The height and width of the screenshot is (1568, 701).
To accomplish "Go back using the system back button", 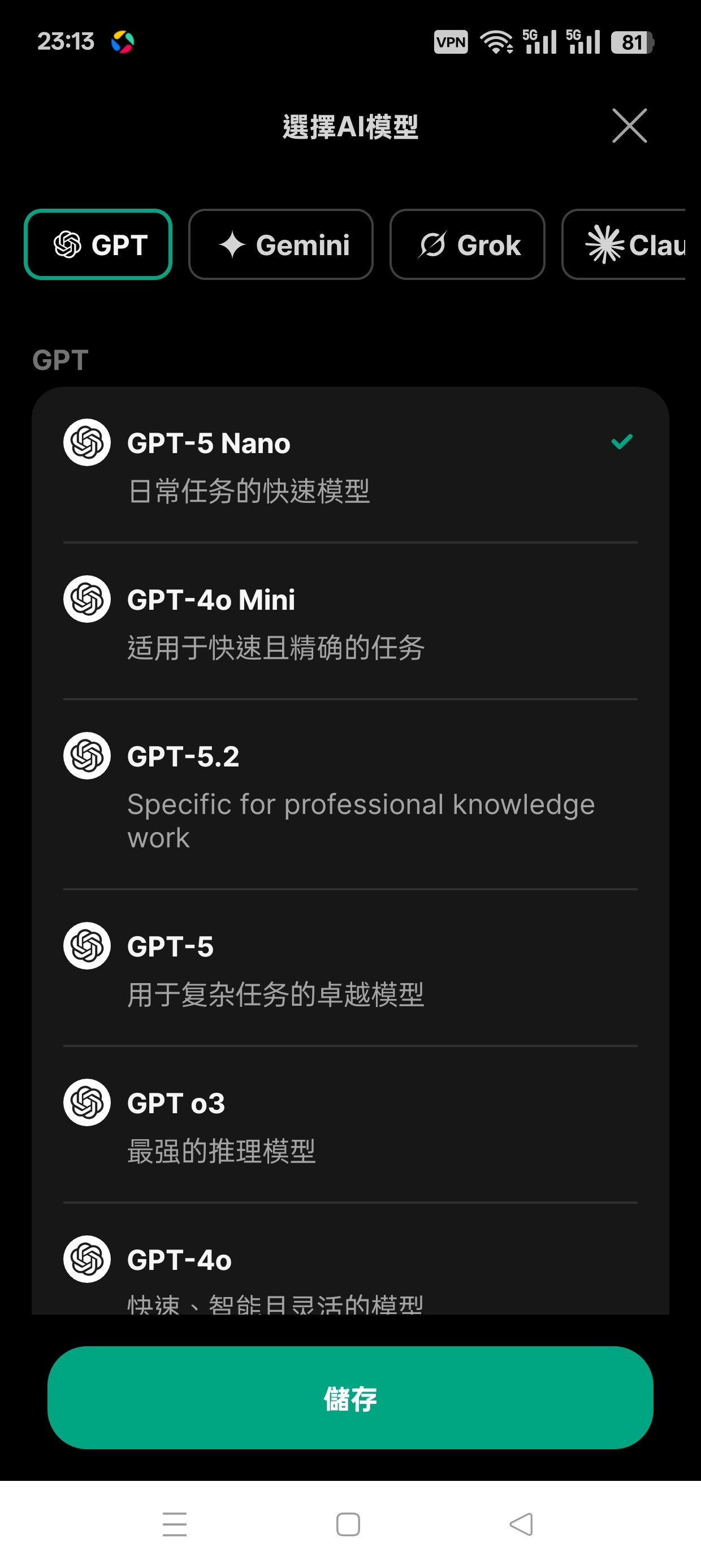I will tap(521, 1524).
